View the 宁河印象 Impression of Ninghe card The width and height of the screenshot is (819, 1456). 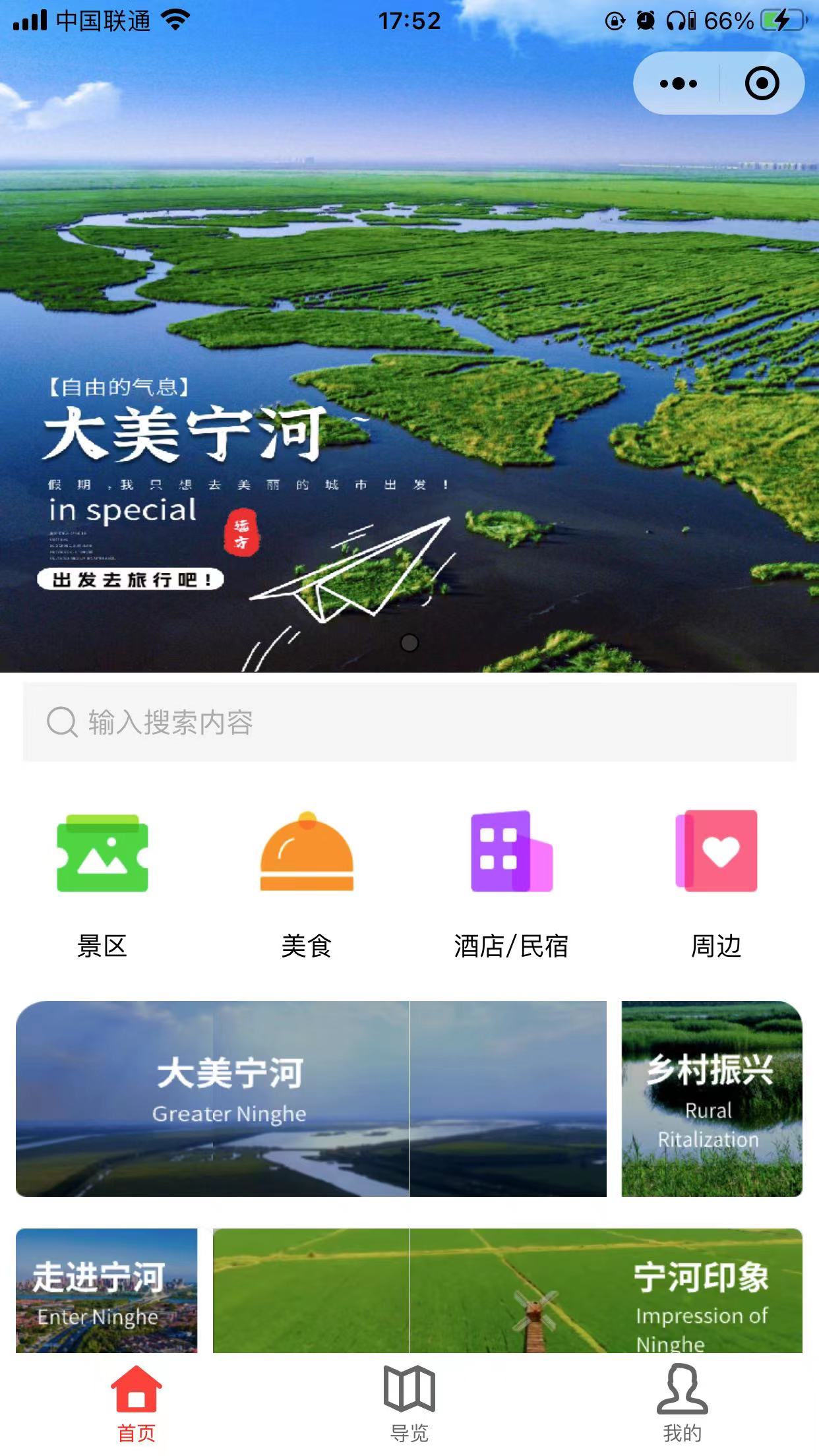pyautogui.click(x=507, y=1290)
